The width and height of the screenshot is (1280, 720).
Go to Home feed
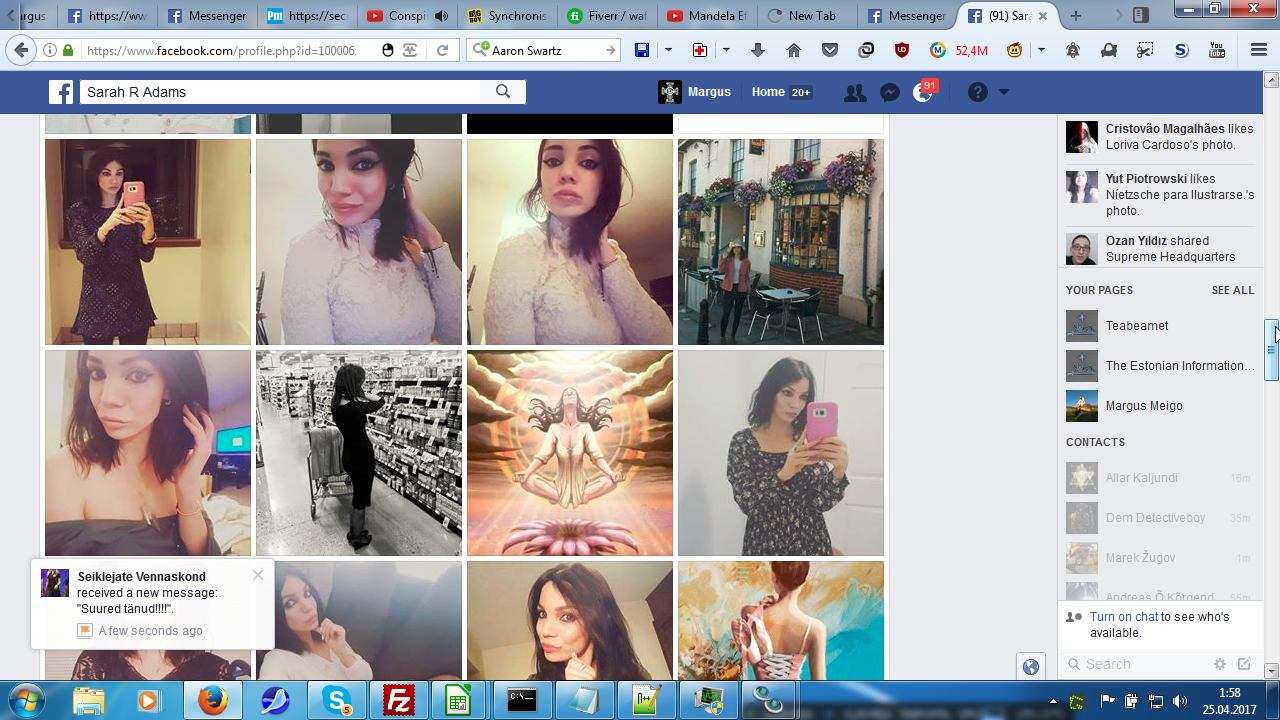coord(768,92)
